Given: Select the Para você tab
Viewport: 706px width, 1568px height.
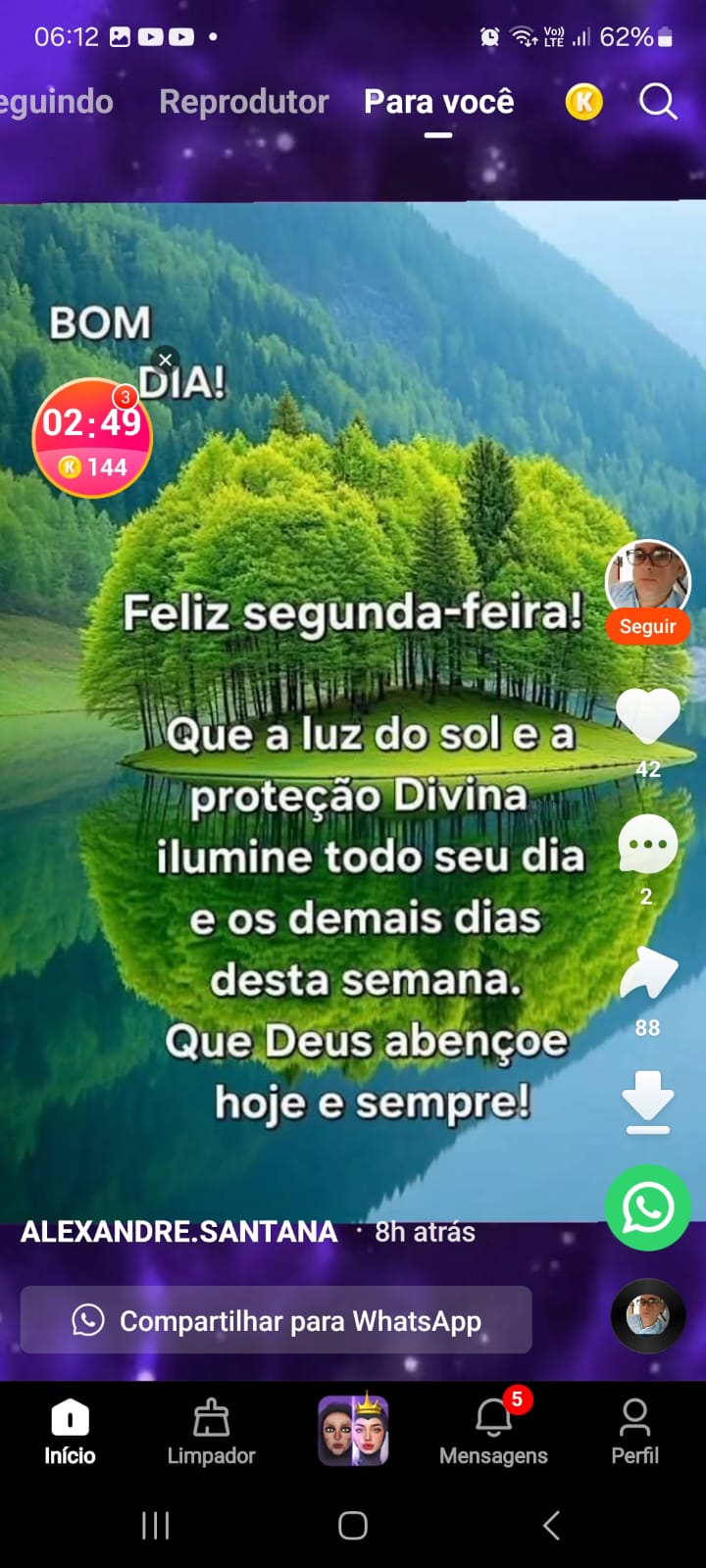Looking at the screenshot, I should pyautogui.click(x=438, y=102).
